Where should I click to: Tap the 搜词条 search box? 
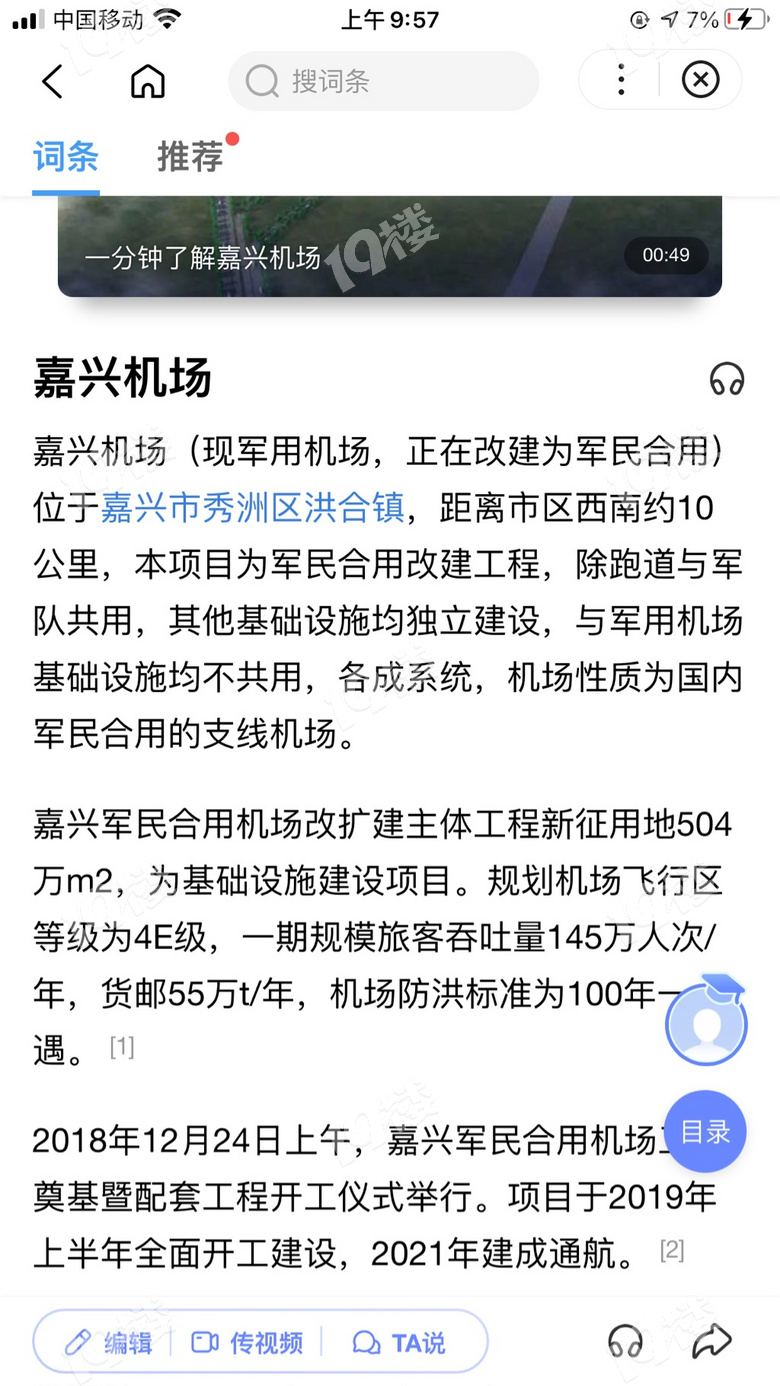coord(383,81)
